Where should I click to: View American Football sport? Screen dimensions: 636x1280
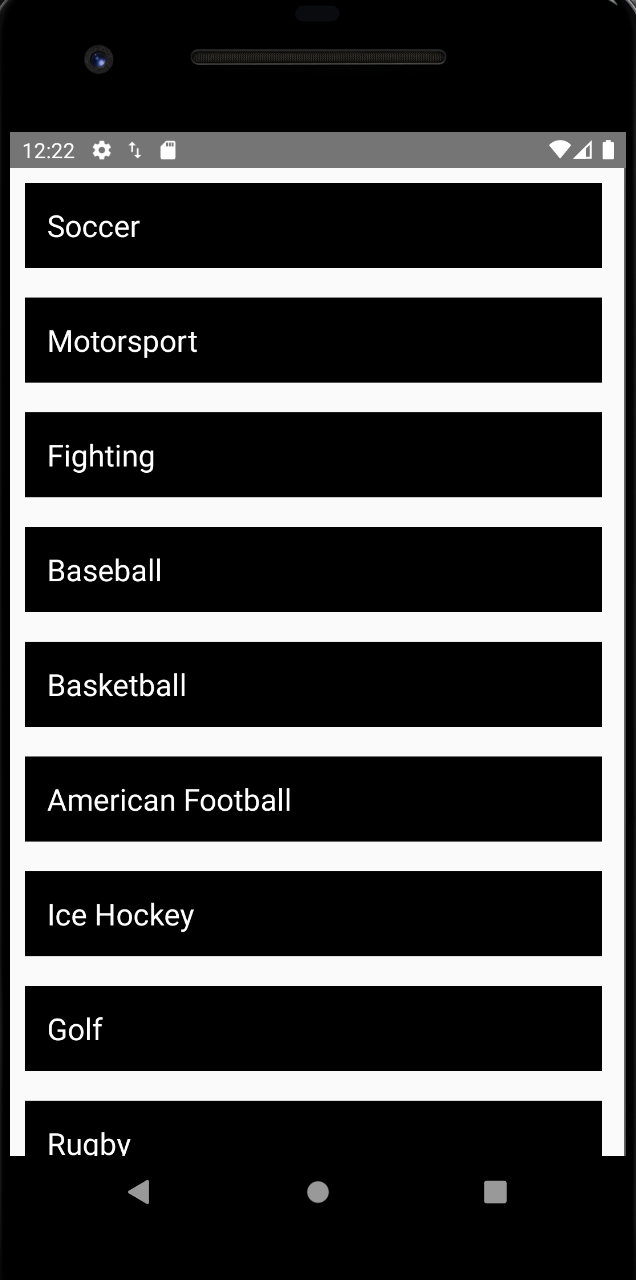click(313, 800)
